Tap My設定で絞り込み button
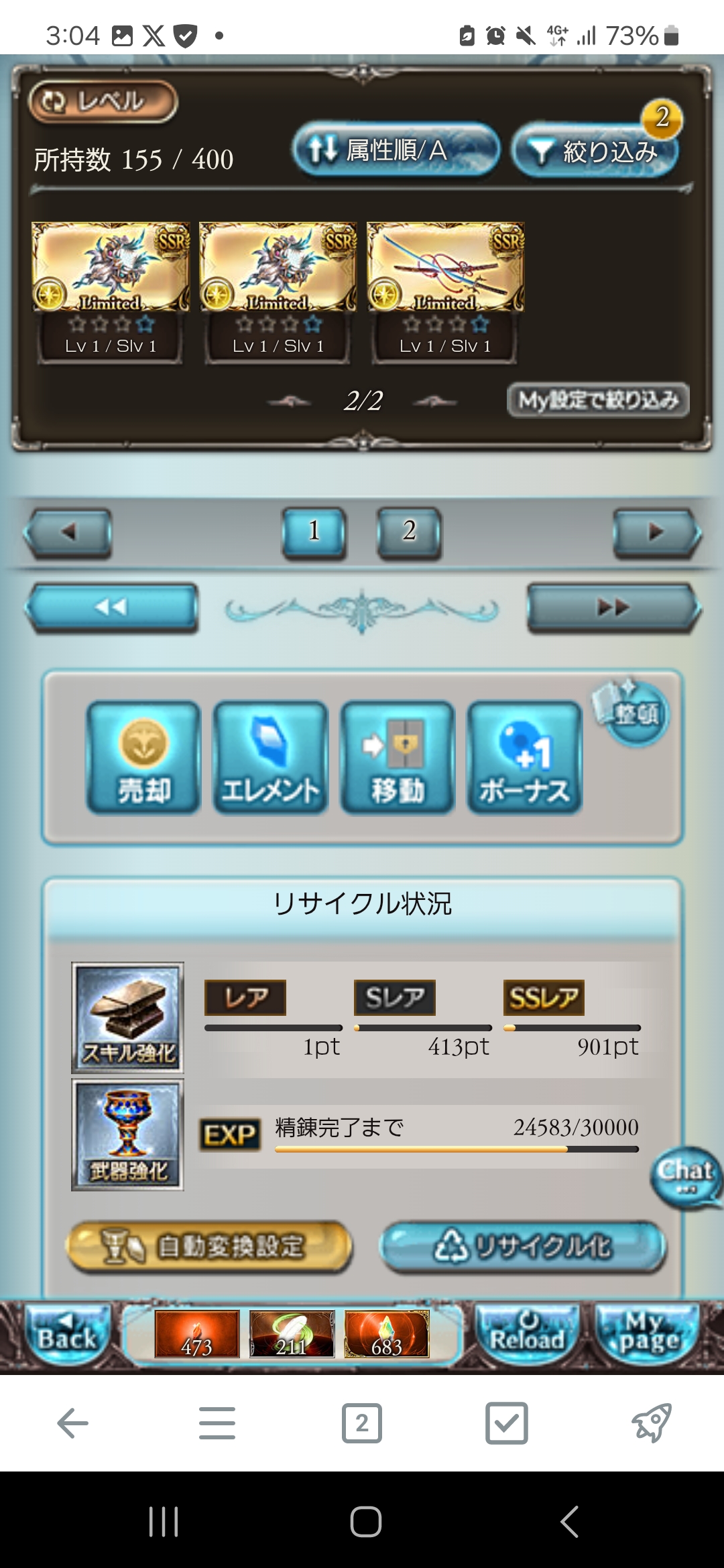 click(598, 401)
